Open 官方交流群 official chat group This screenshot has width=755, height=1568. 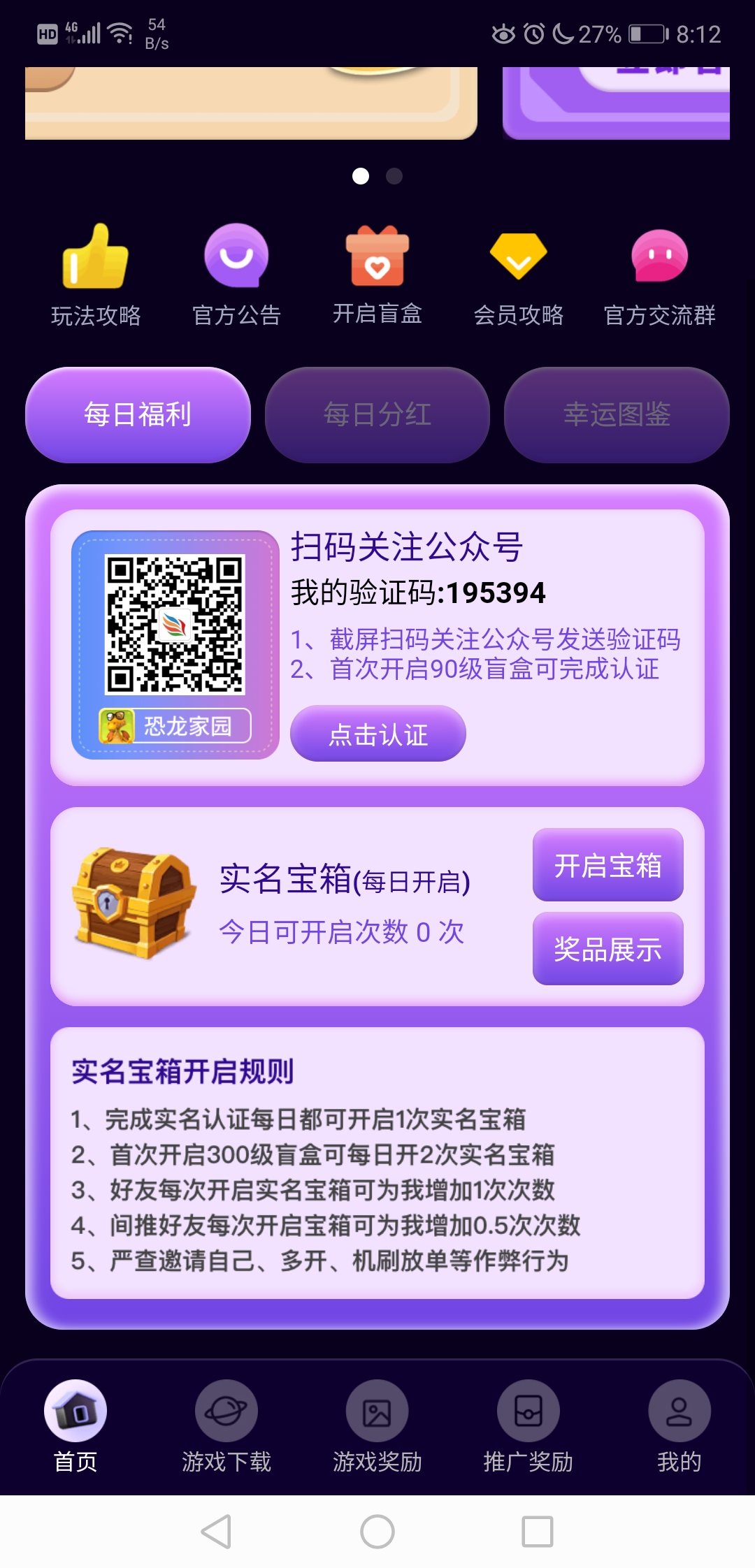659,275
